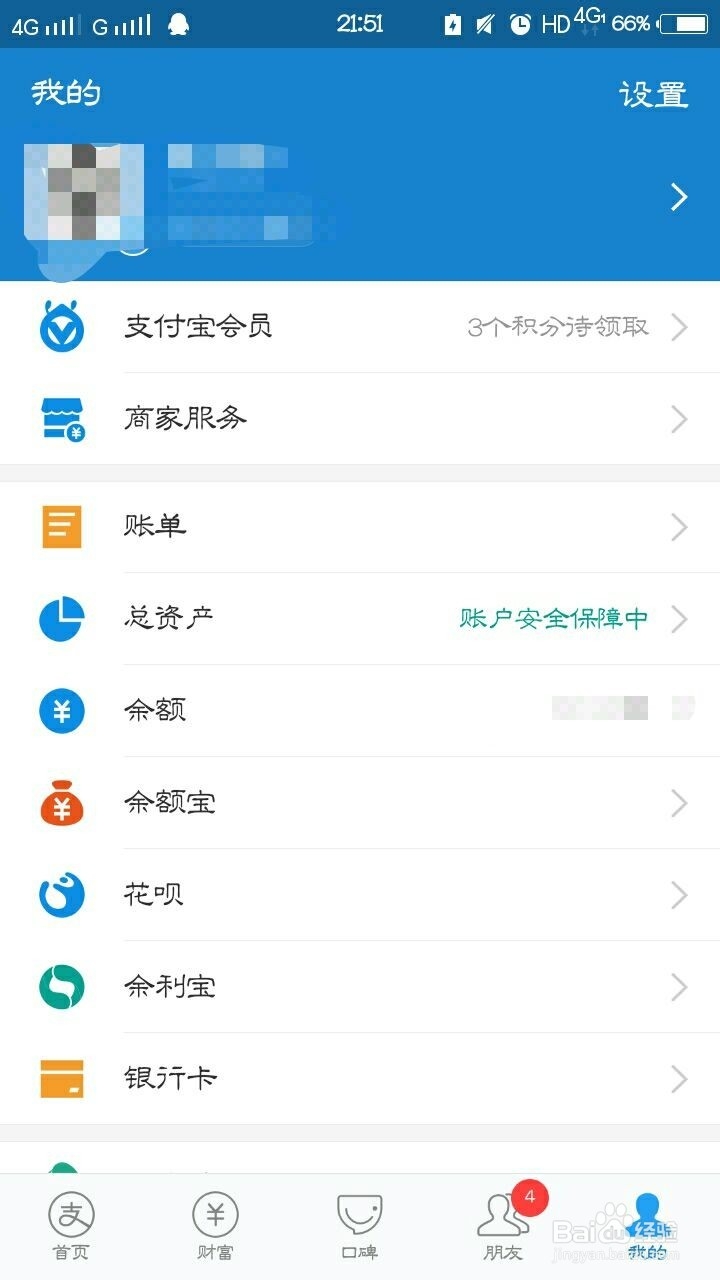This screenshot has width=720, height=1280.
Task: Select the 商家服务 merchant services icon
Action: tap(62, 419)
